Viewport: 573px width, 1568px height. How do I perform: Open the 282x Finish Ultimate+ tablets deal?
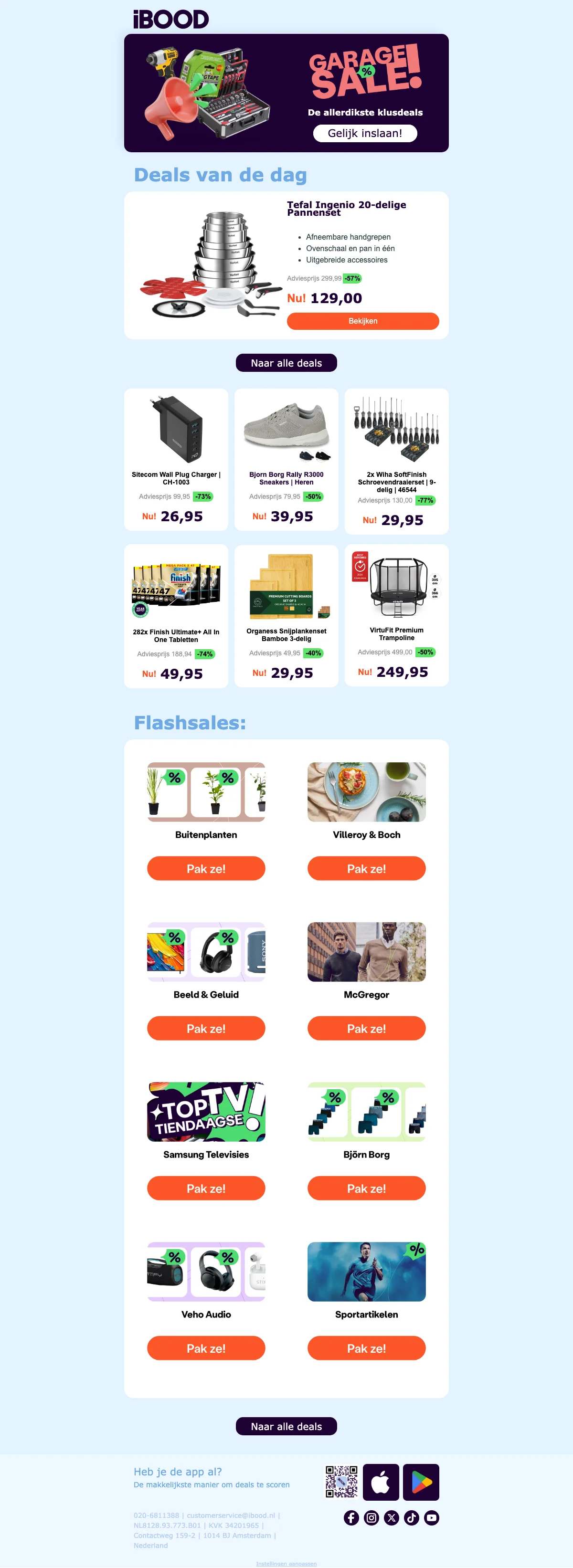tap(176, 616)
